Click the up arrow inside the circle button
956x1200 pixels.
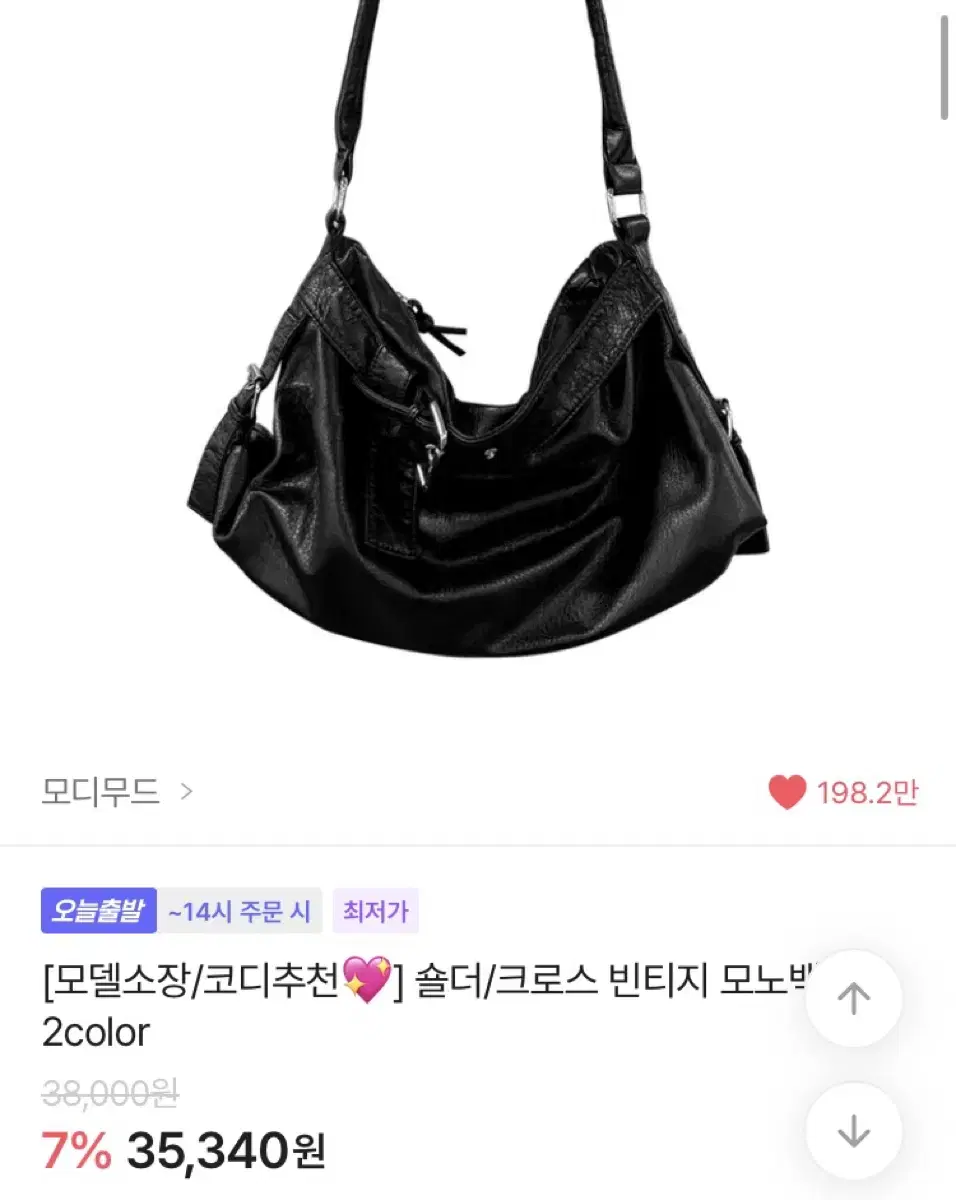click(x=854, y=997)
